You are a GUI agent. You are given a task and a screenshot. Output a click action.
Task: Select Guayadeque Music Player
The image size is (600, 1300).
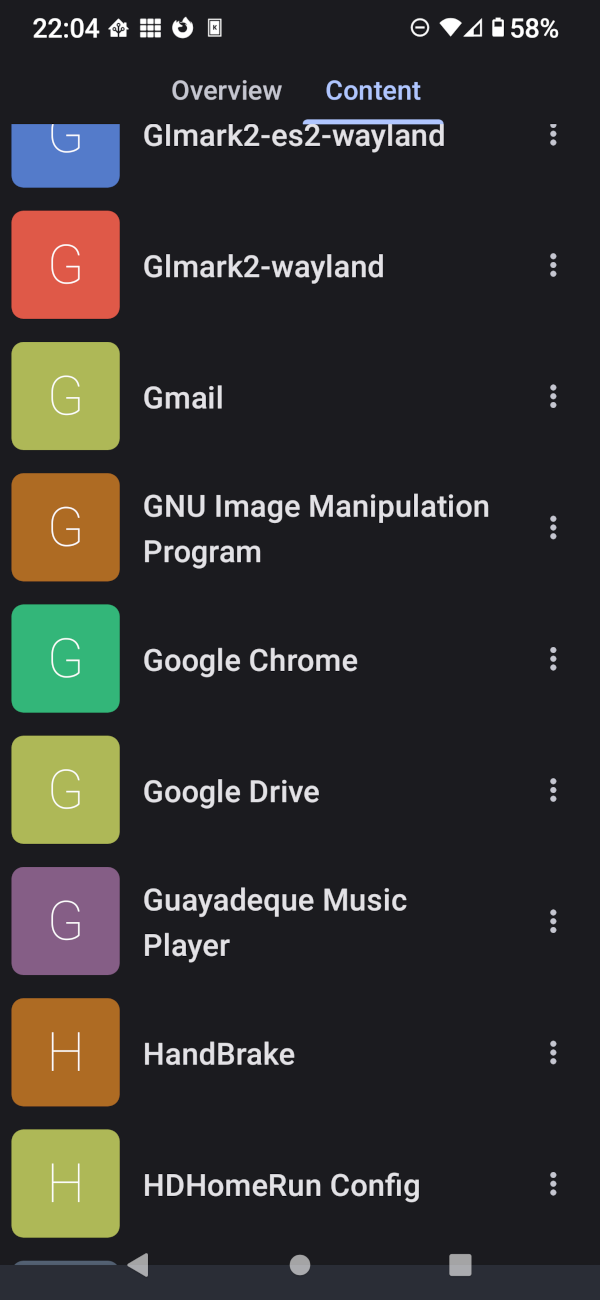275,922
